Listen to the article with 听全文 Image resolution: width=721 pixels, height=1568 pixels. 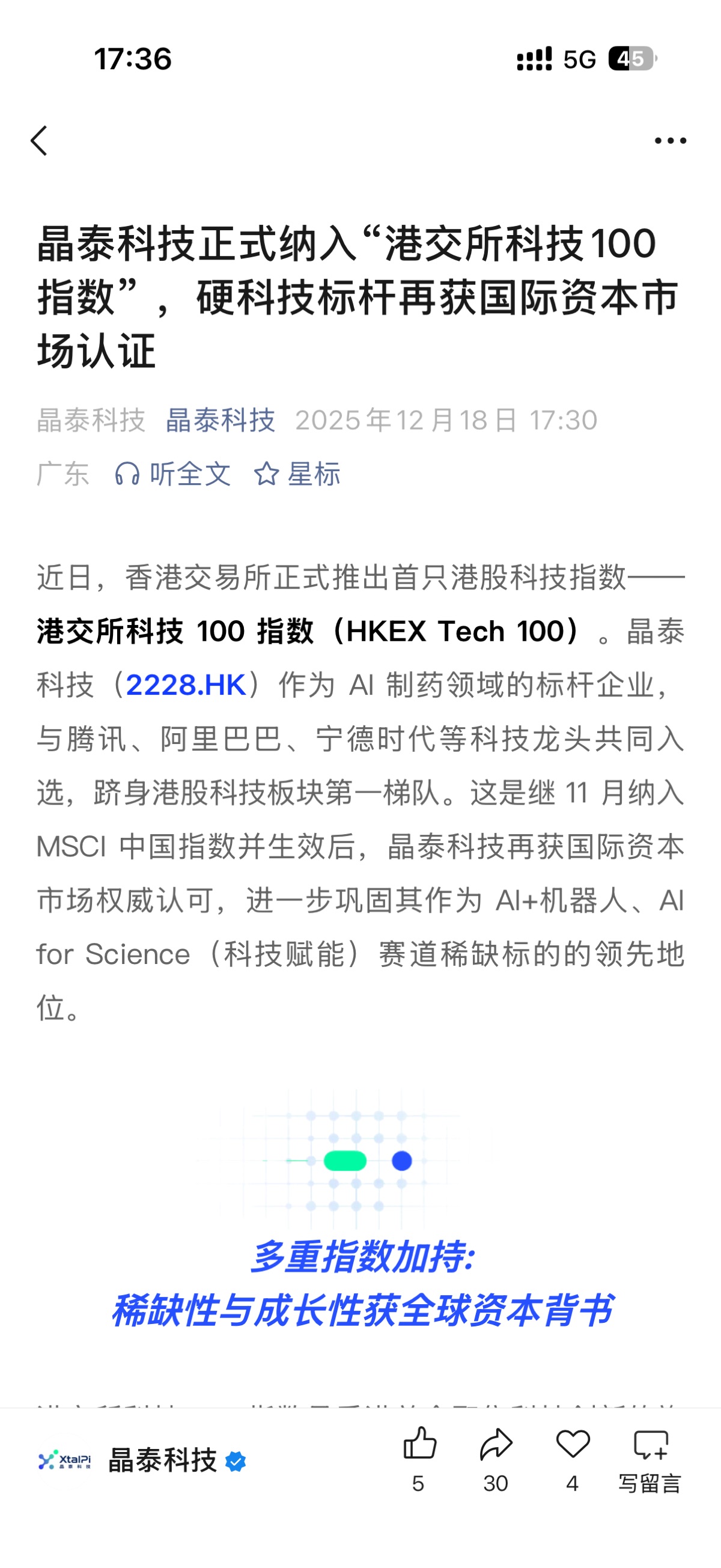pos(174,474)
